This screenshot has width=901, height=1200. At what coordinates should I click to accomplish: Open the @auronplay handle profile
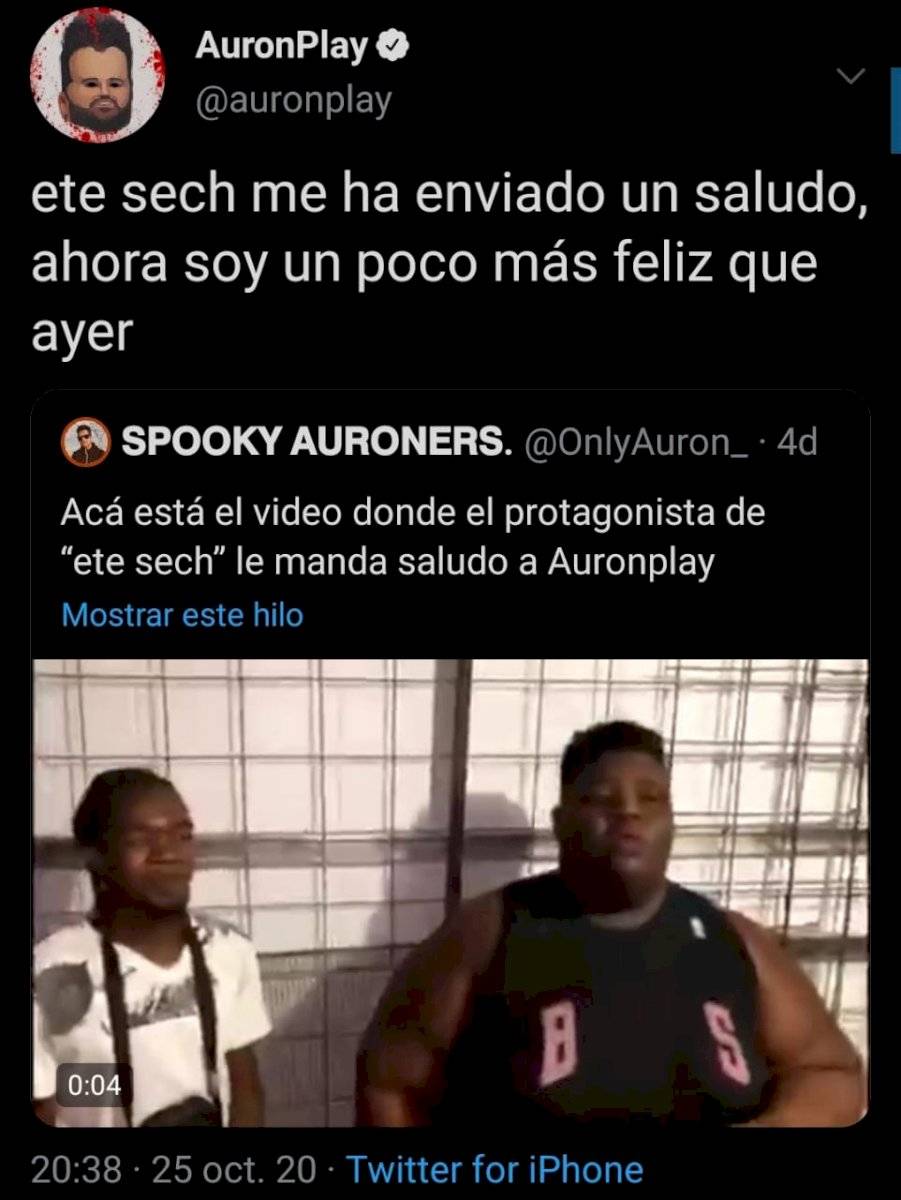click(x=292, y=101)
